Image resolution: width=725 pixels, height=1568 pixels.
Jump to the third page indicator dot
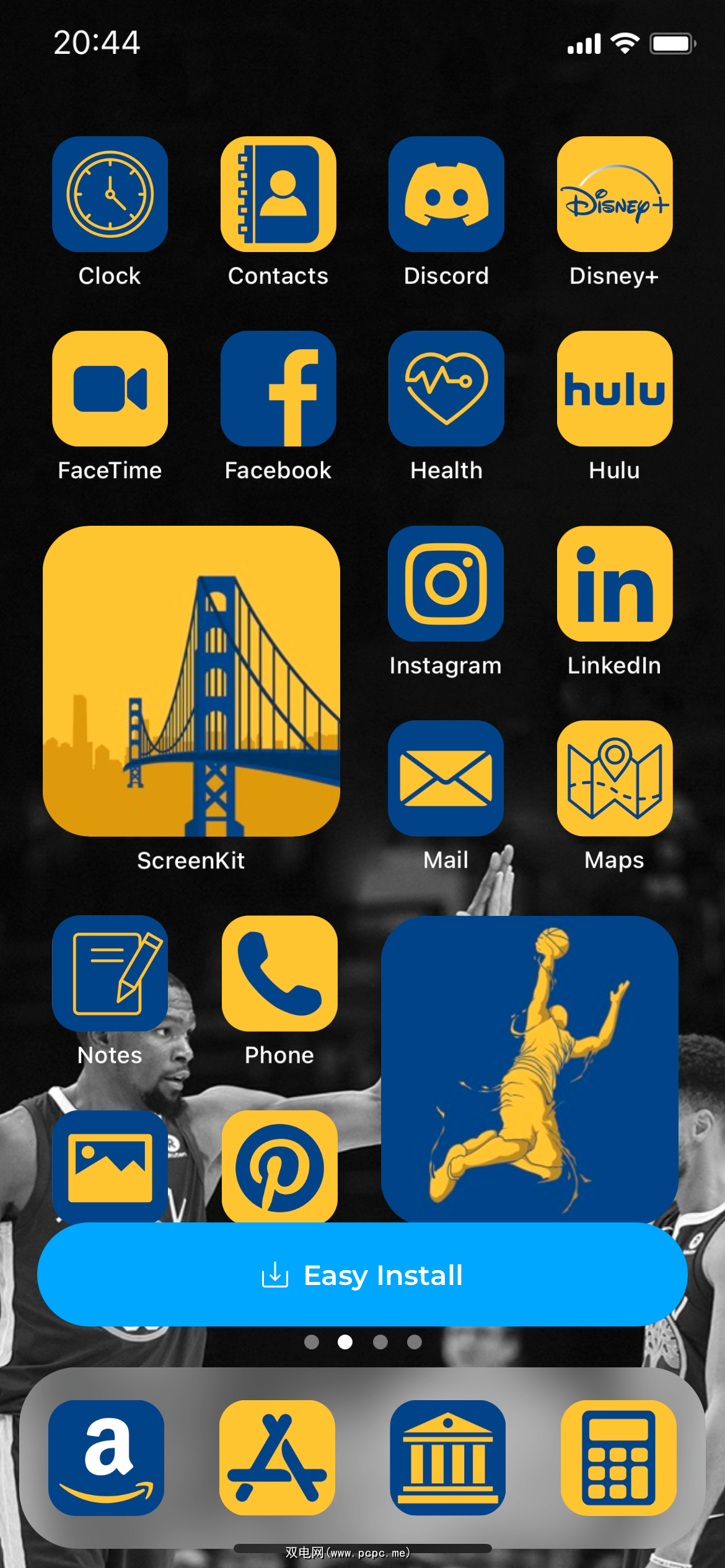[380, 1341]
